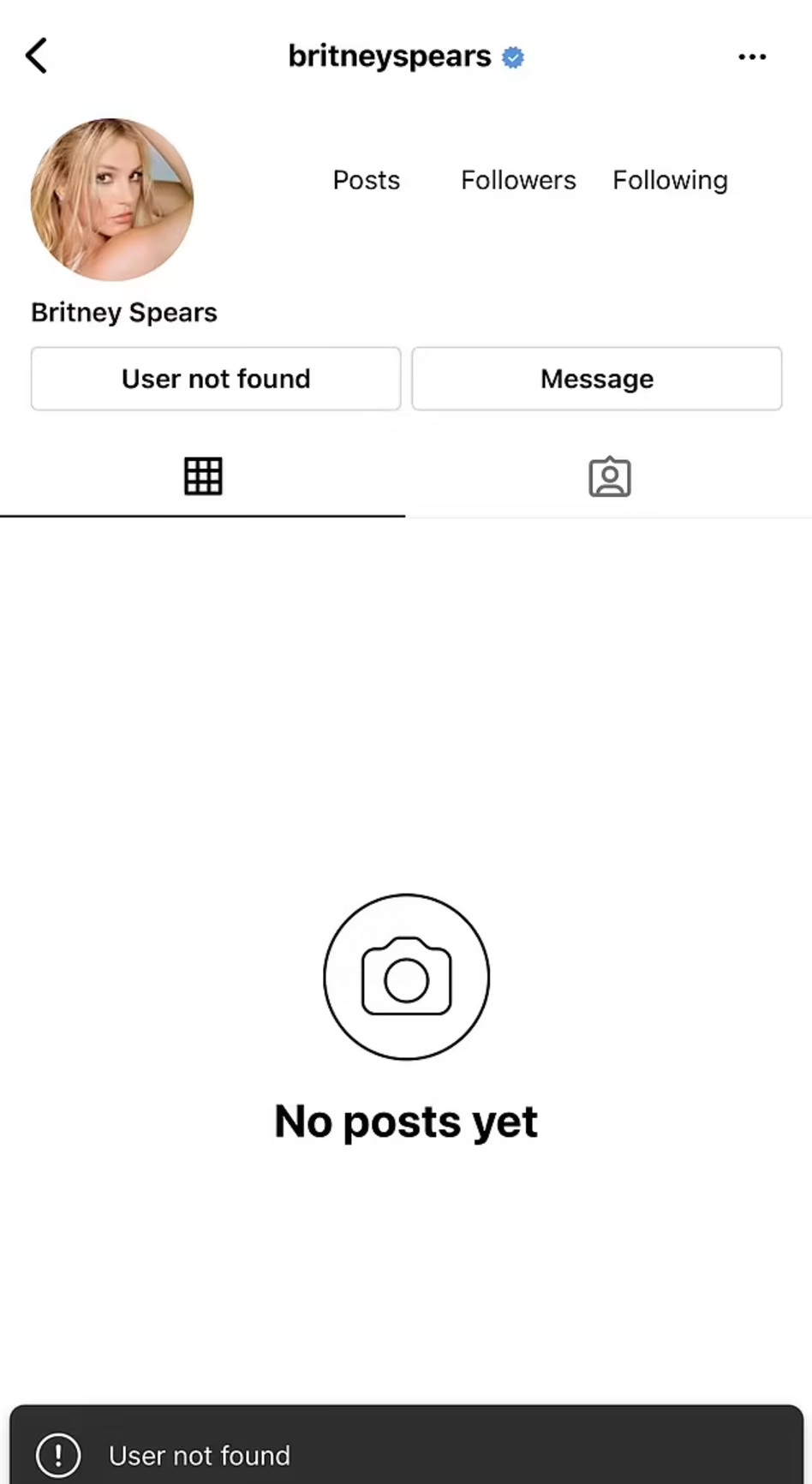
Task: Tap the "User not found" profile button
Action: (216, 379)
